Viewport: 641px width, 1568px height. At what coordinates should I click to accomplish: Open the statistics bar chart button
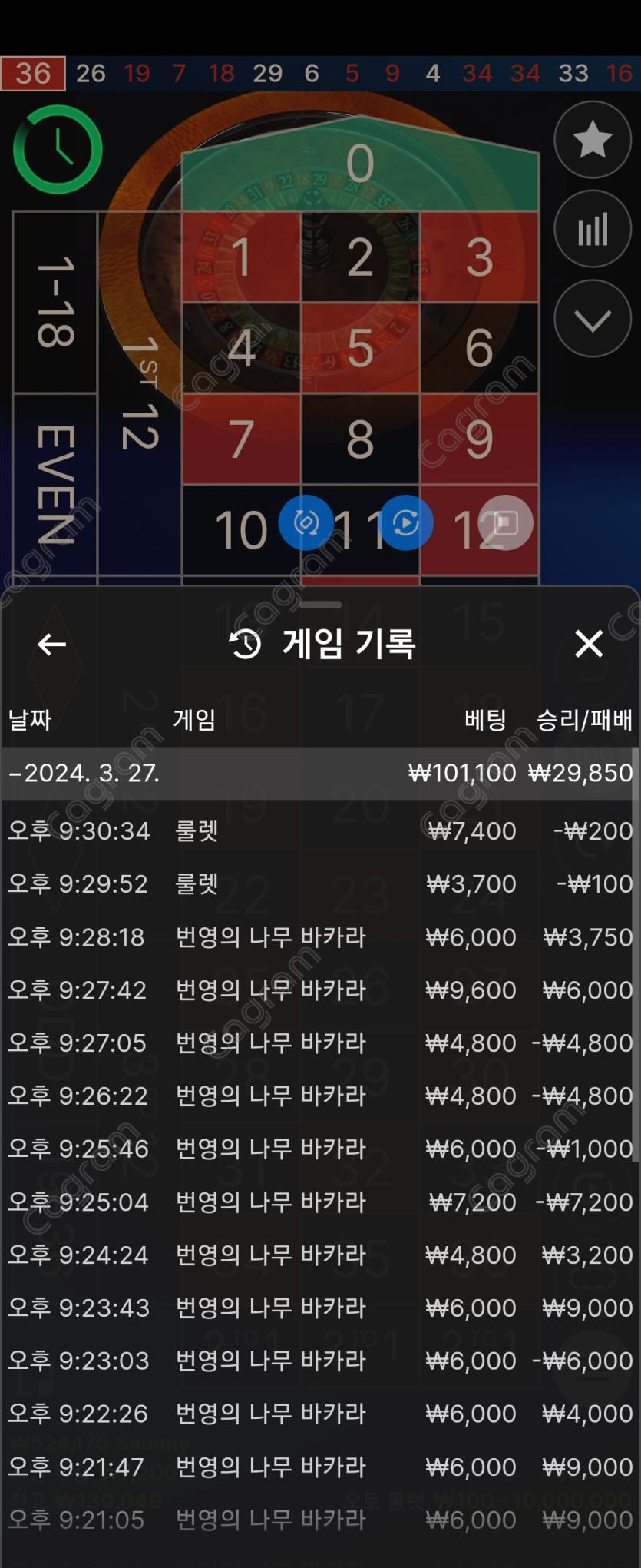(x=592, y=230)
